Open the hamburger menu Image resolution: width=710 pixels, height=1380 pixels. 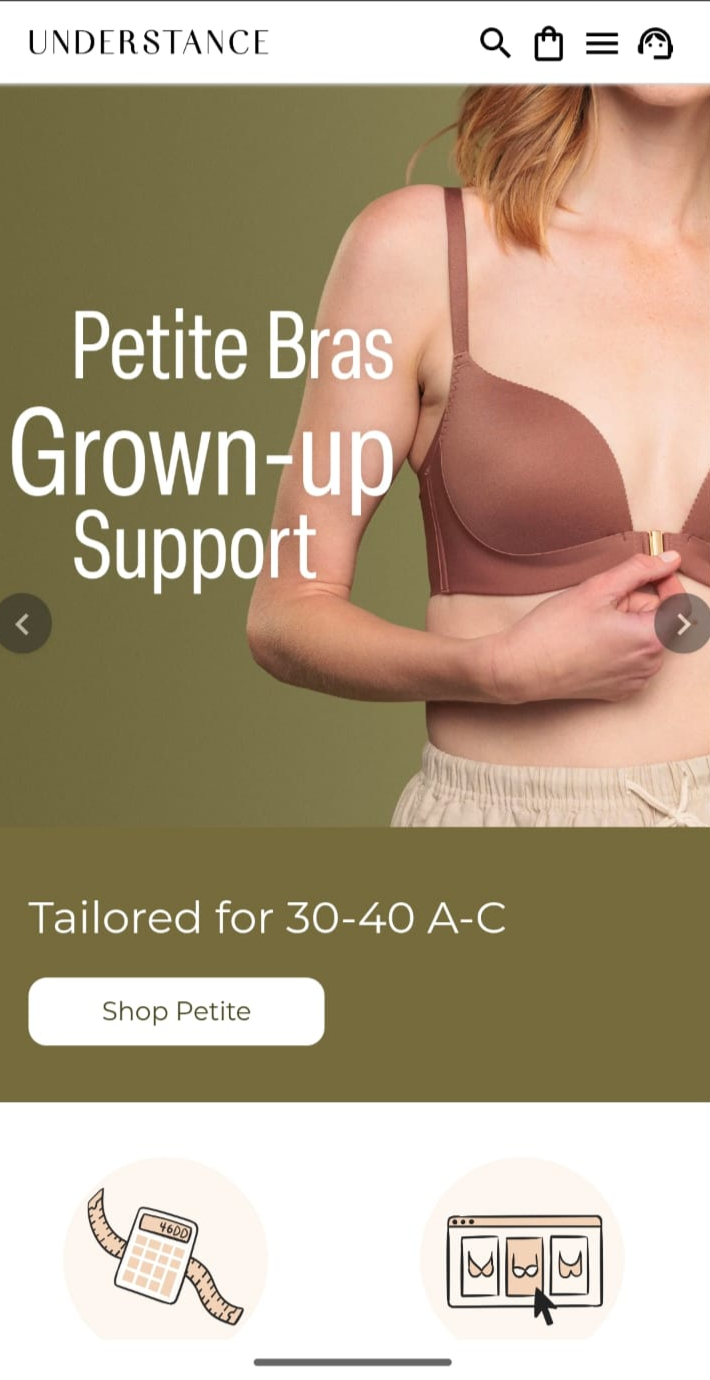point(602,43)
